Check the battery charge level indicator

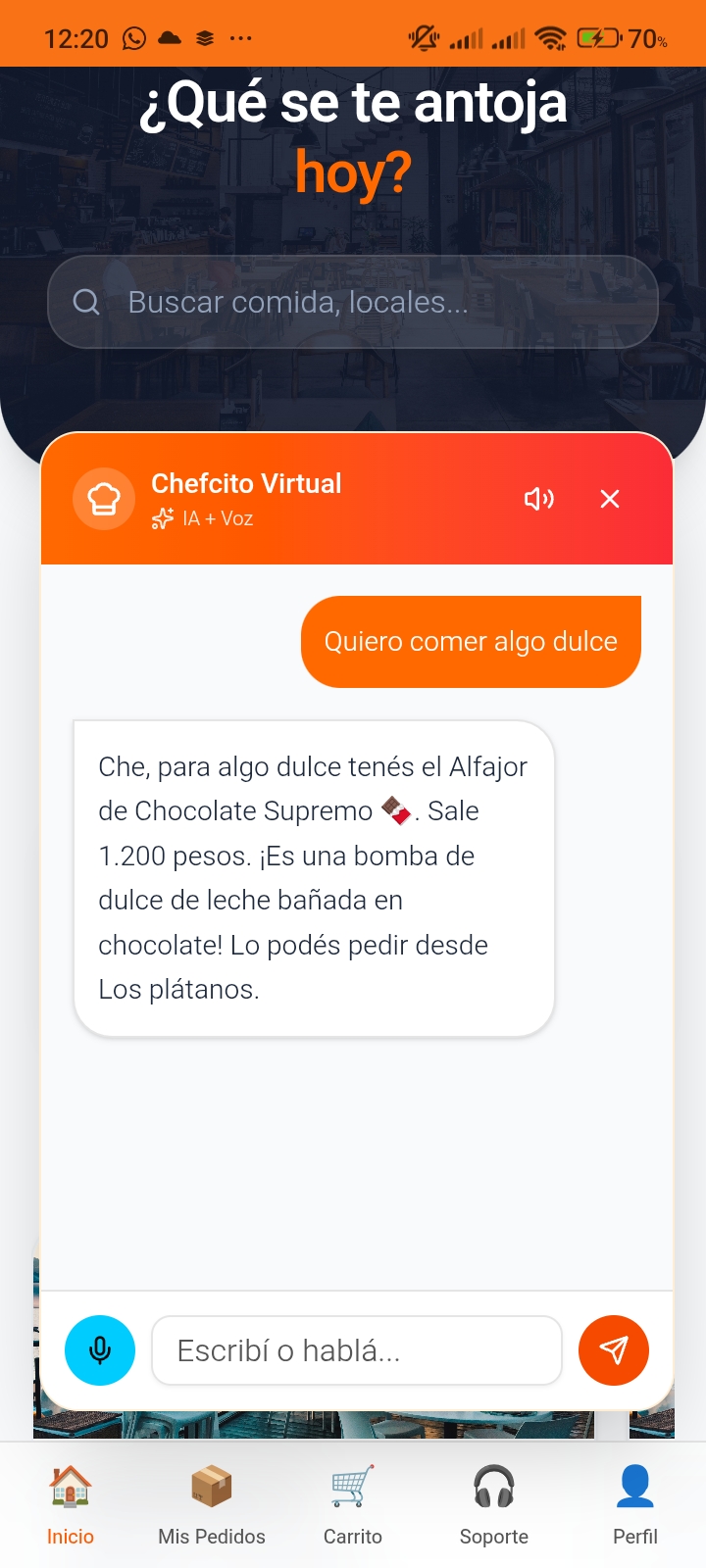tap(596, 37)
